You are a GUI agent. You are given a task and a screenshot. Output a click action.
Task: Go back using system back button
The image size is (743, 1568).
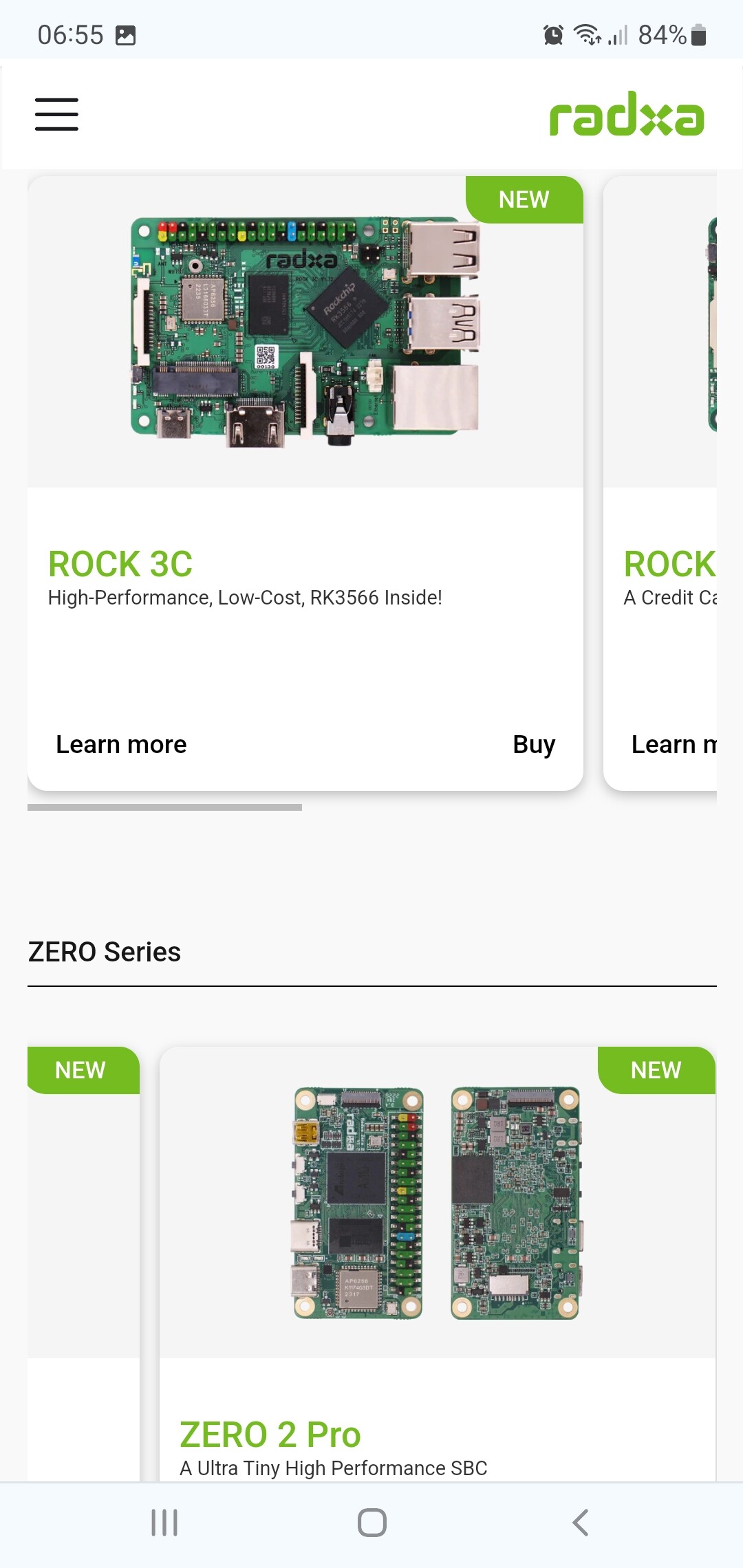(x=580, y=1523)
